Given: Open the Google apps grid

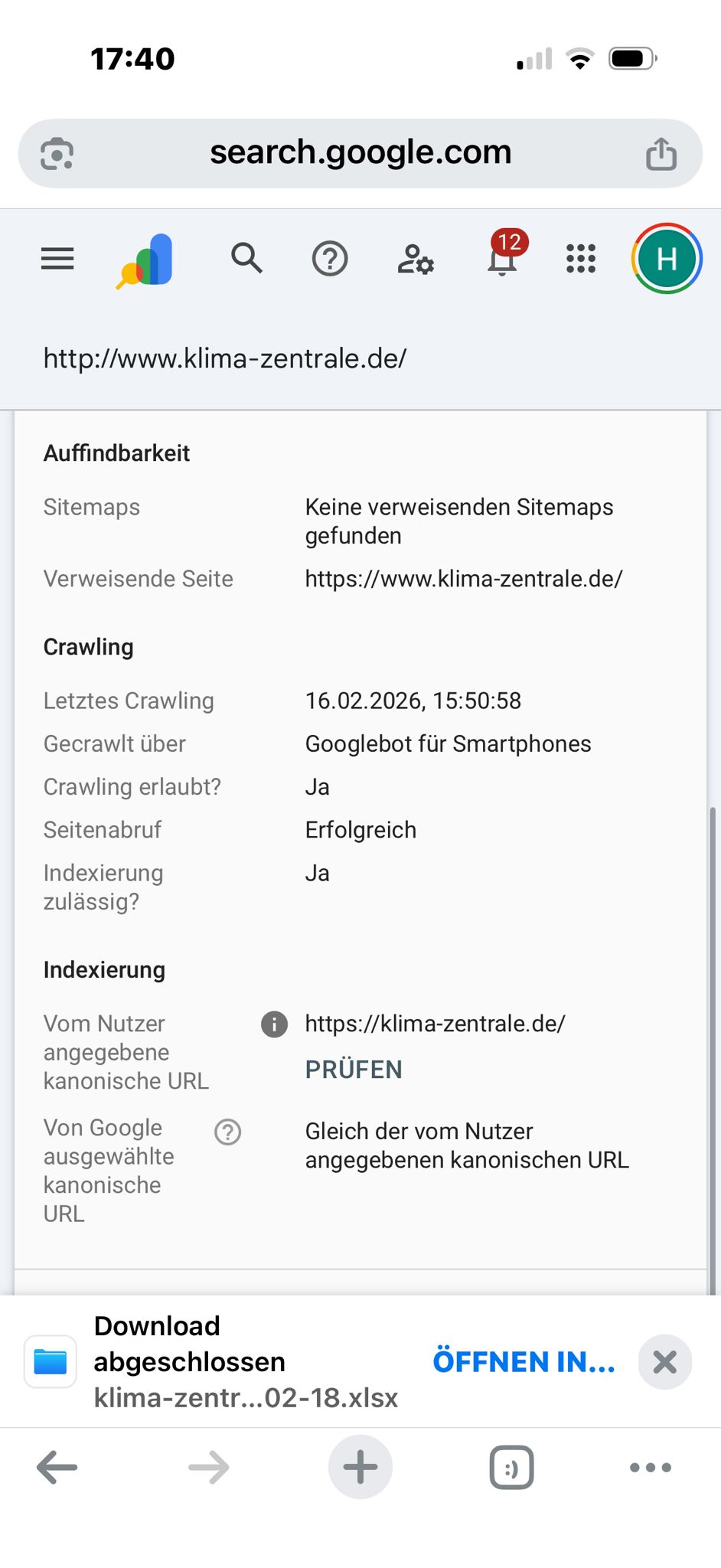Looking at the screenshot, I should point(581,259).
